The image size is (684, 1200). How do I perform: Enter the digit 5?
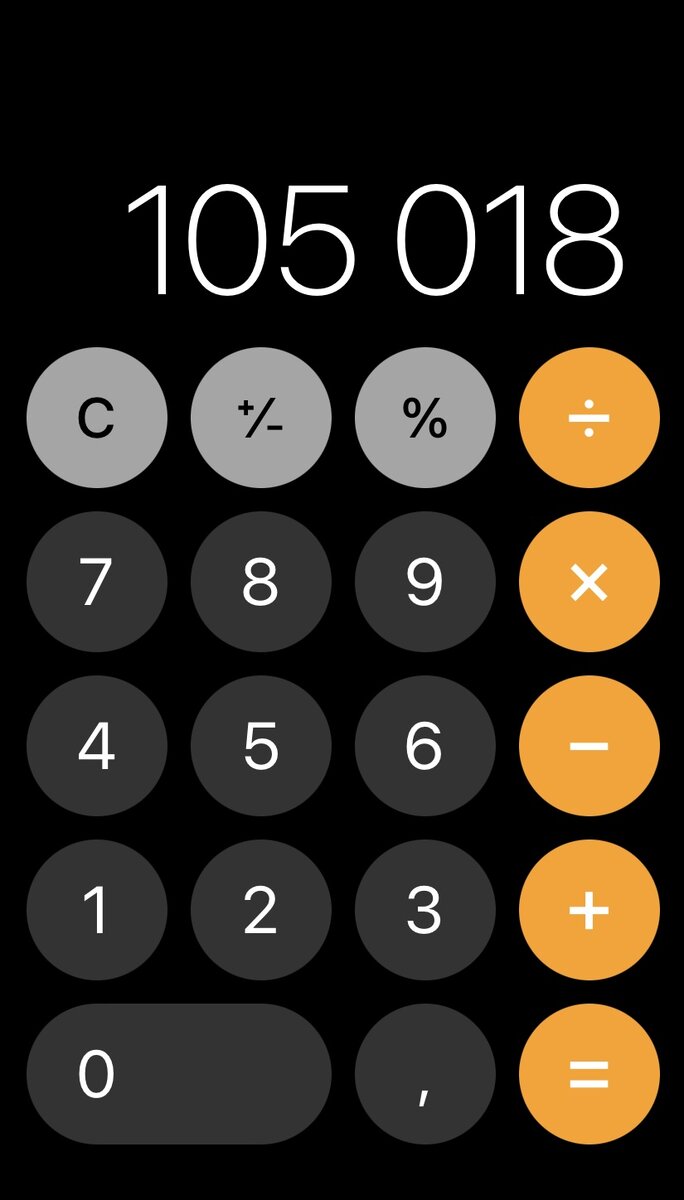pyautogui.click(x=261, y=746)
